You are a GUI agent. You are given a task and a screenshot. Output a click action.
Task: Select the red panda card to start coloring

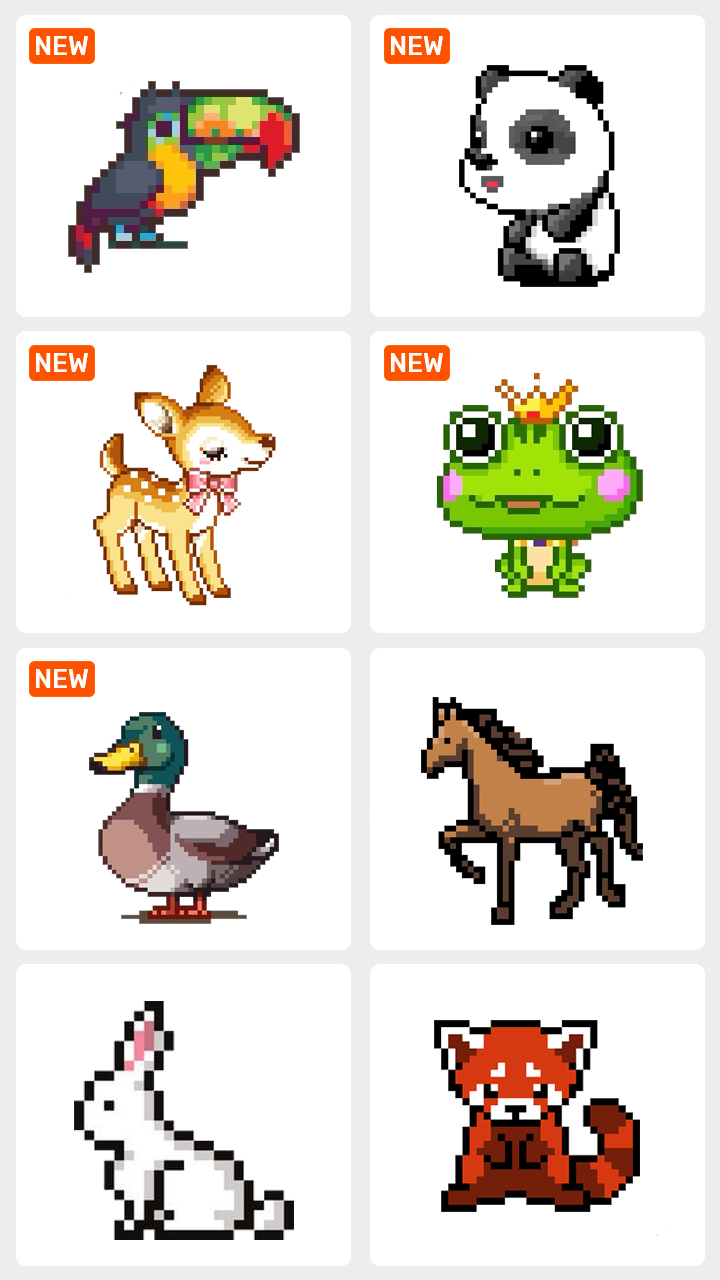pos(537,1117)
